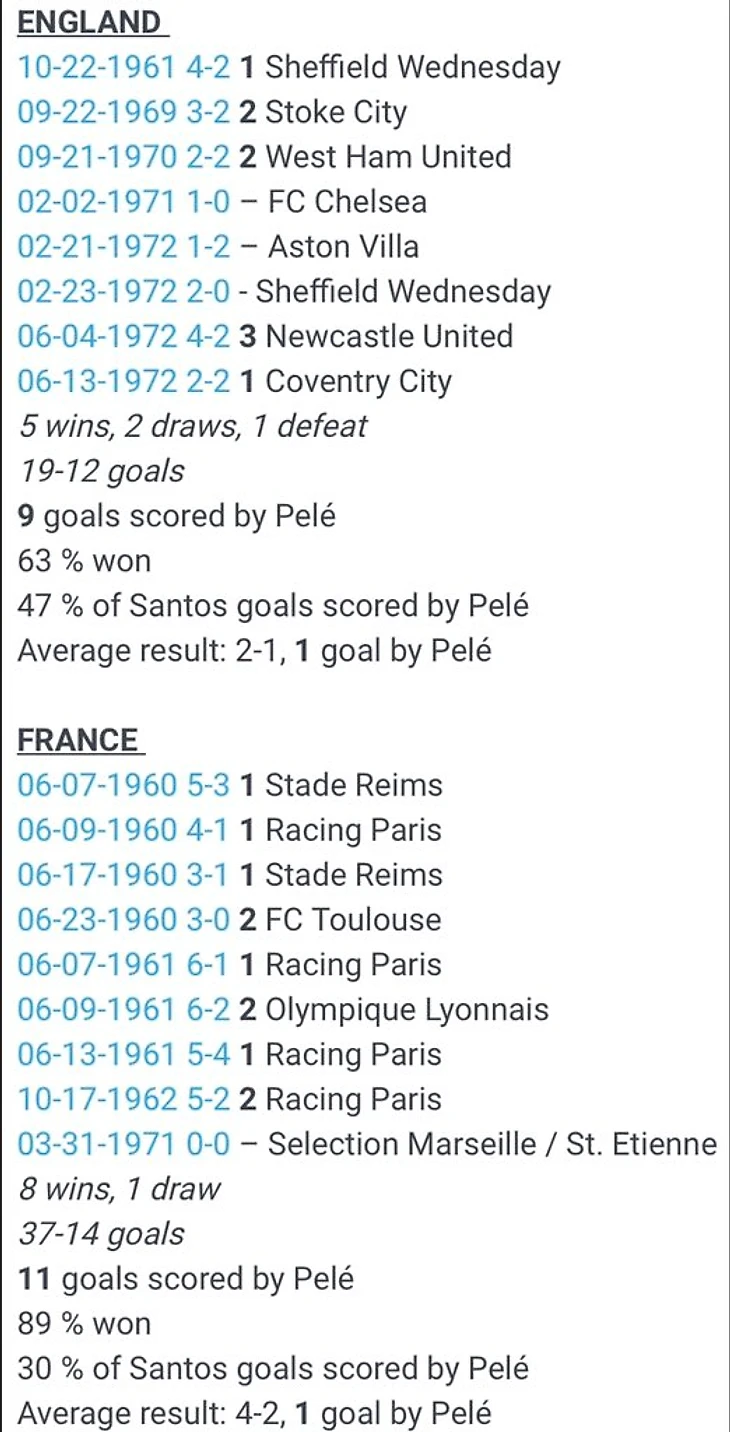Tap the 09-21-1970 West Ham United link

(123, 157)
